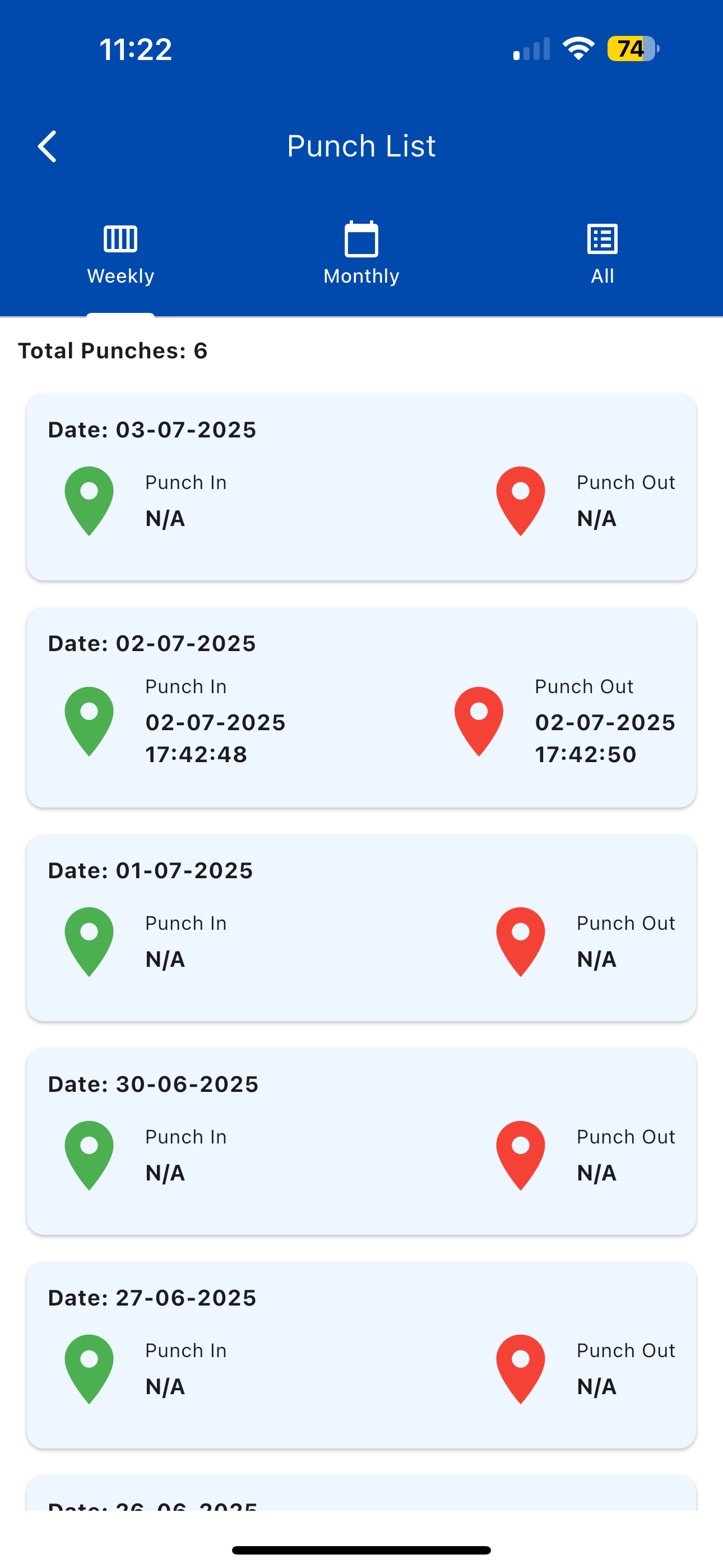Image resolution: width=723 pixels, height=1568 pixels.
Task: Open the 03-07-2025 punch card
Action: pos(361,486)
